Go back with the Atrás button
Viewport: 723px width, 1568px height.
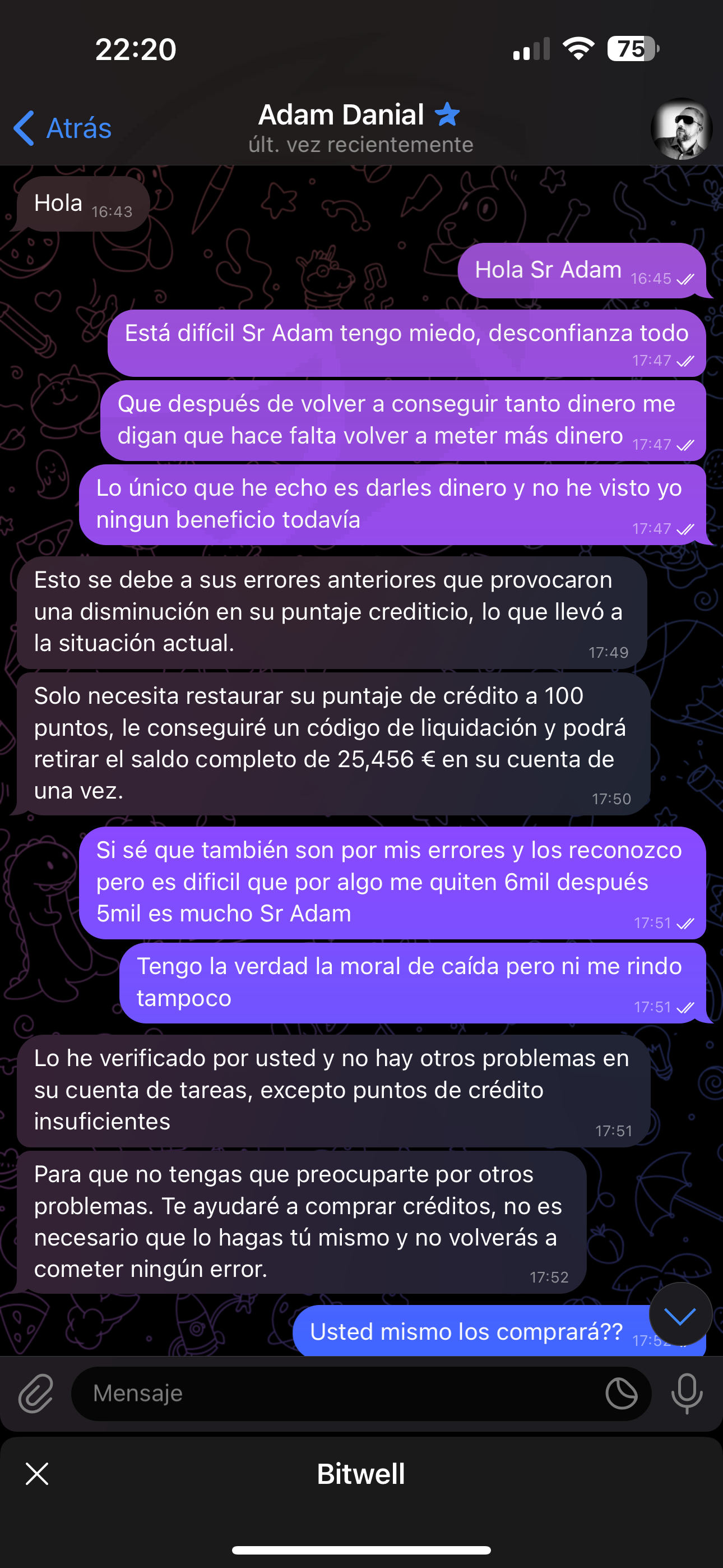point(63,128)
